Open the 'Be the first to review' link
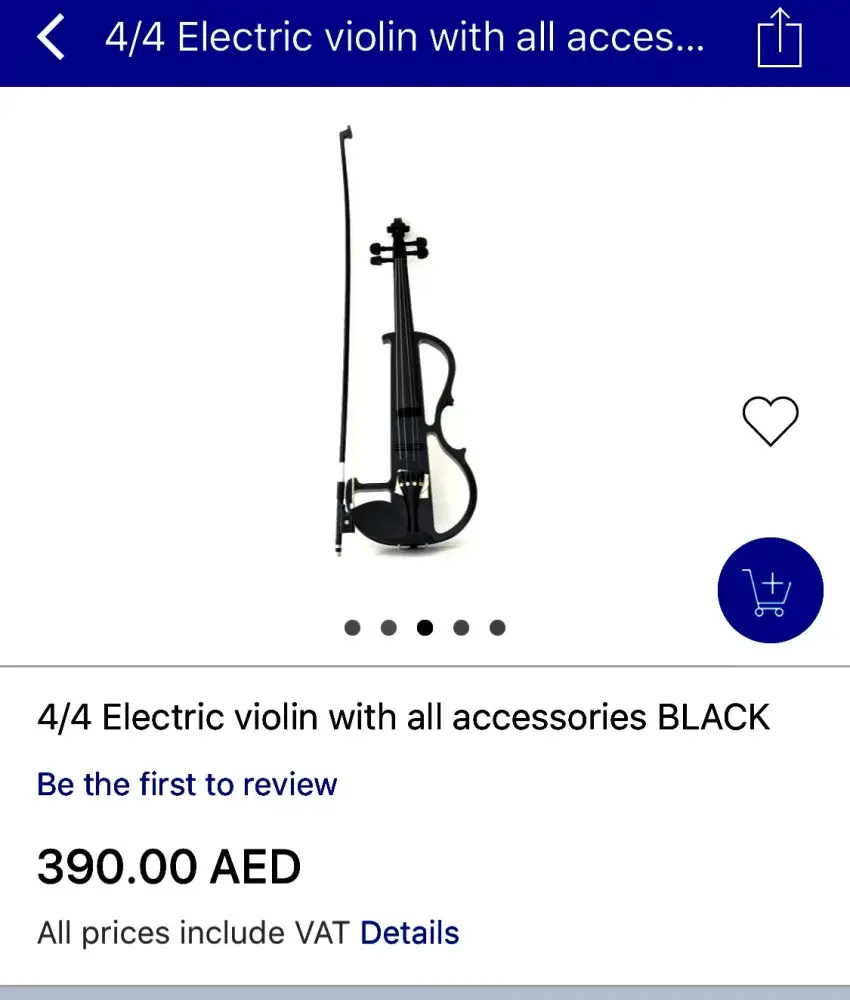Screen dimensions: 850x1000 click(187, 784)
